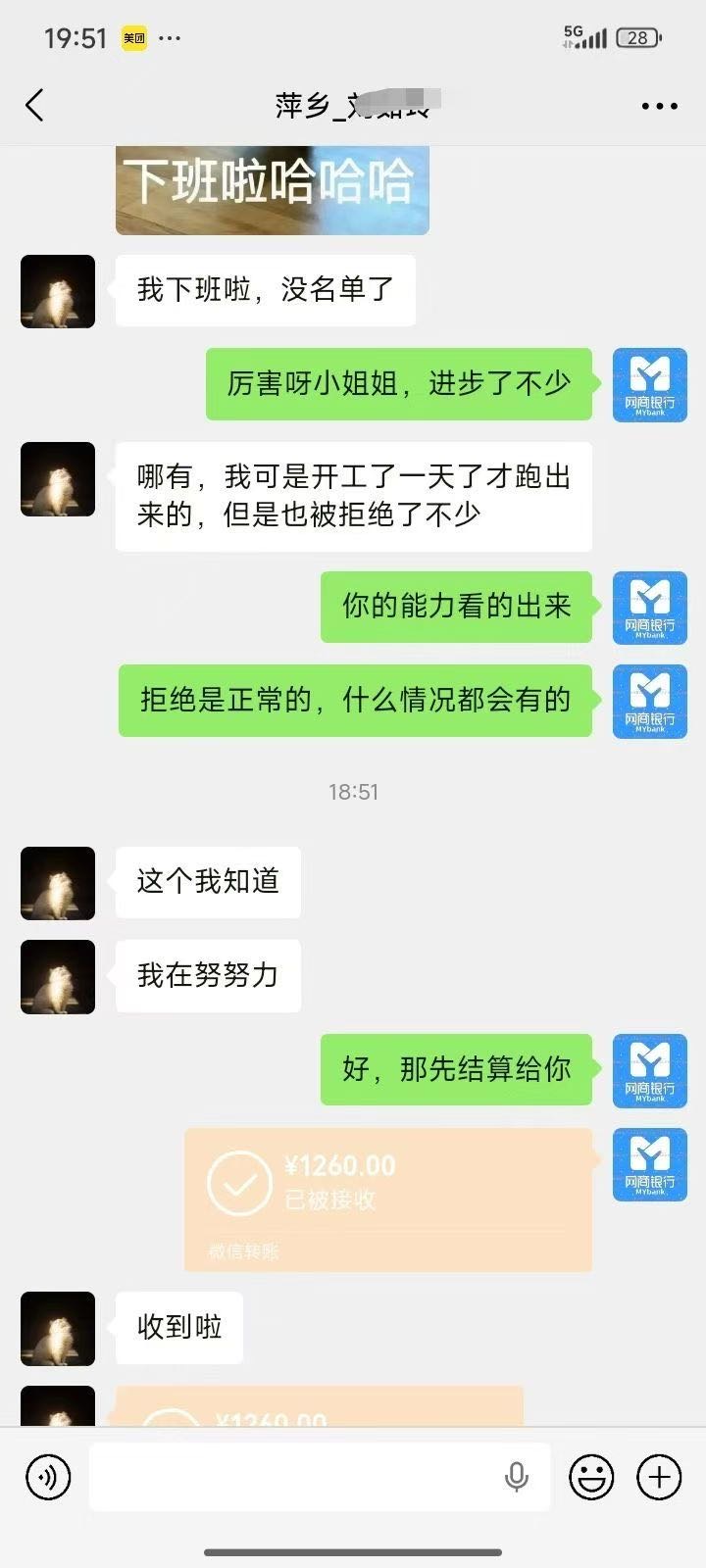Select the microphone icon in the input bar
This screenshot has width=706, height=1568.
(518, 1477)
